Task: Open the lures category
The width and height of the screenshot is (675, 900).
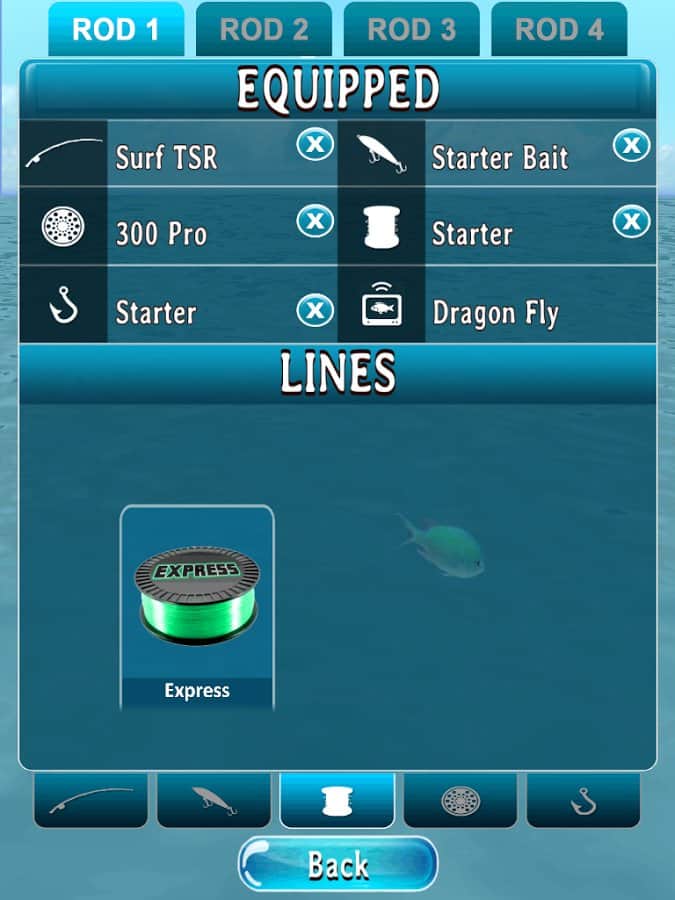Action: click(213, 800)
